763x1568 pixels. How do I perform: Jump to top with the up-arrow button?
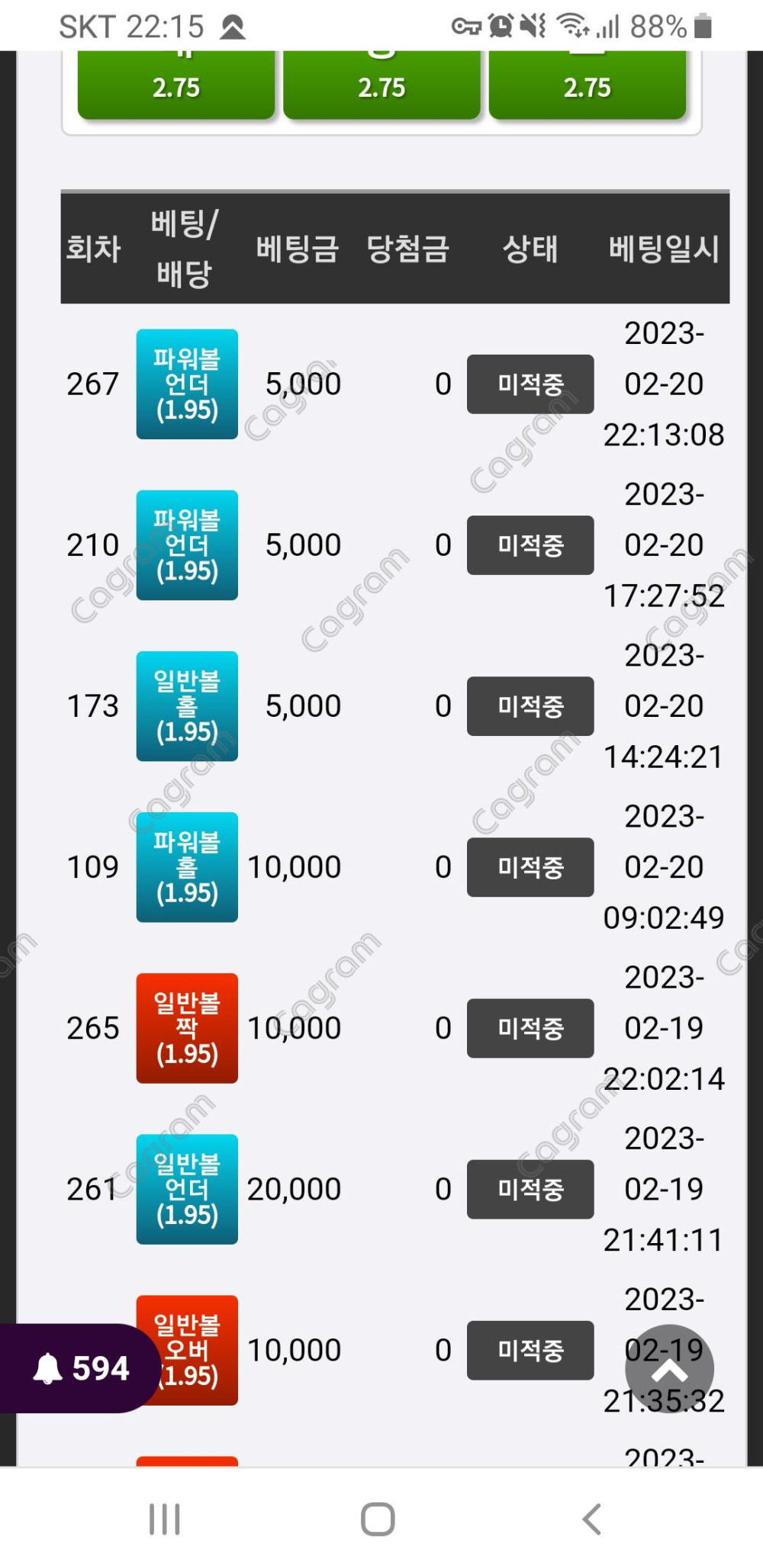click(x=669, y=1369)
